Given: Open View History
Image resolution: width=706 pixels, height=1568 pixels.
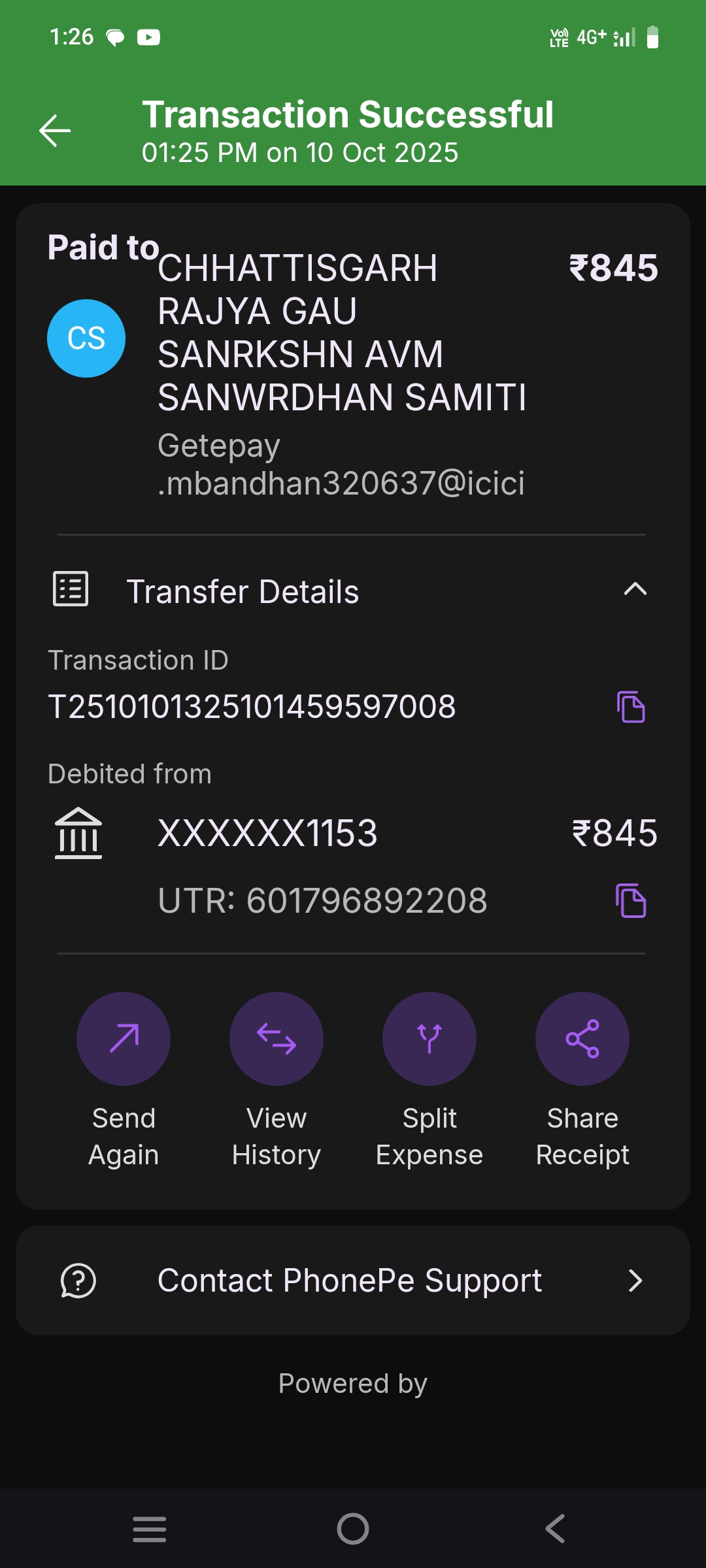Looking at the screenshot, I should point(277,1039).
